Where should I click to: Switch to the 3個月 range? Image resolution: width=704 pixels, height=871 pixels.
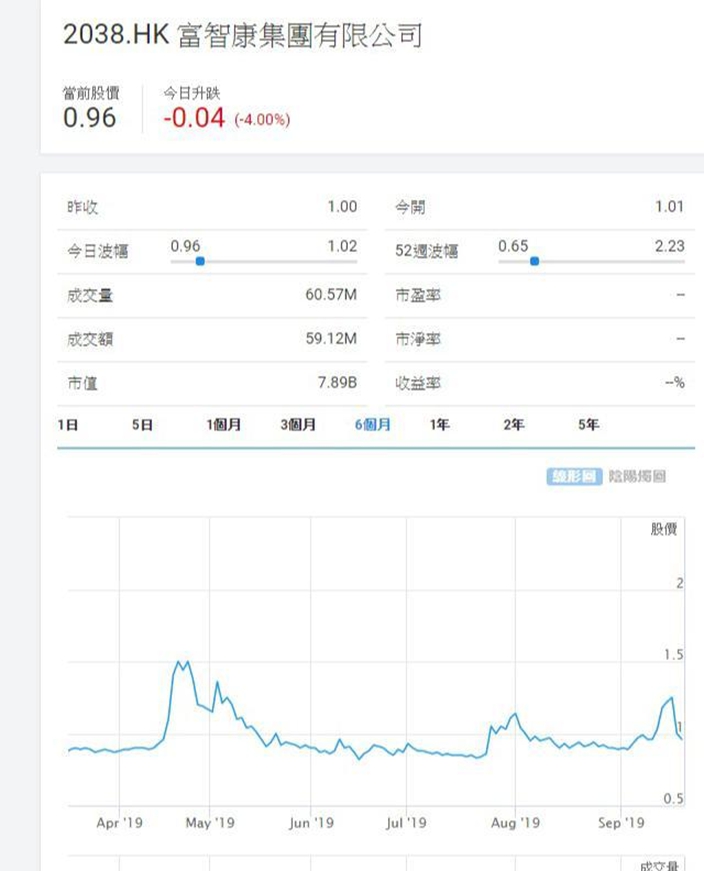(298, 425)
